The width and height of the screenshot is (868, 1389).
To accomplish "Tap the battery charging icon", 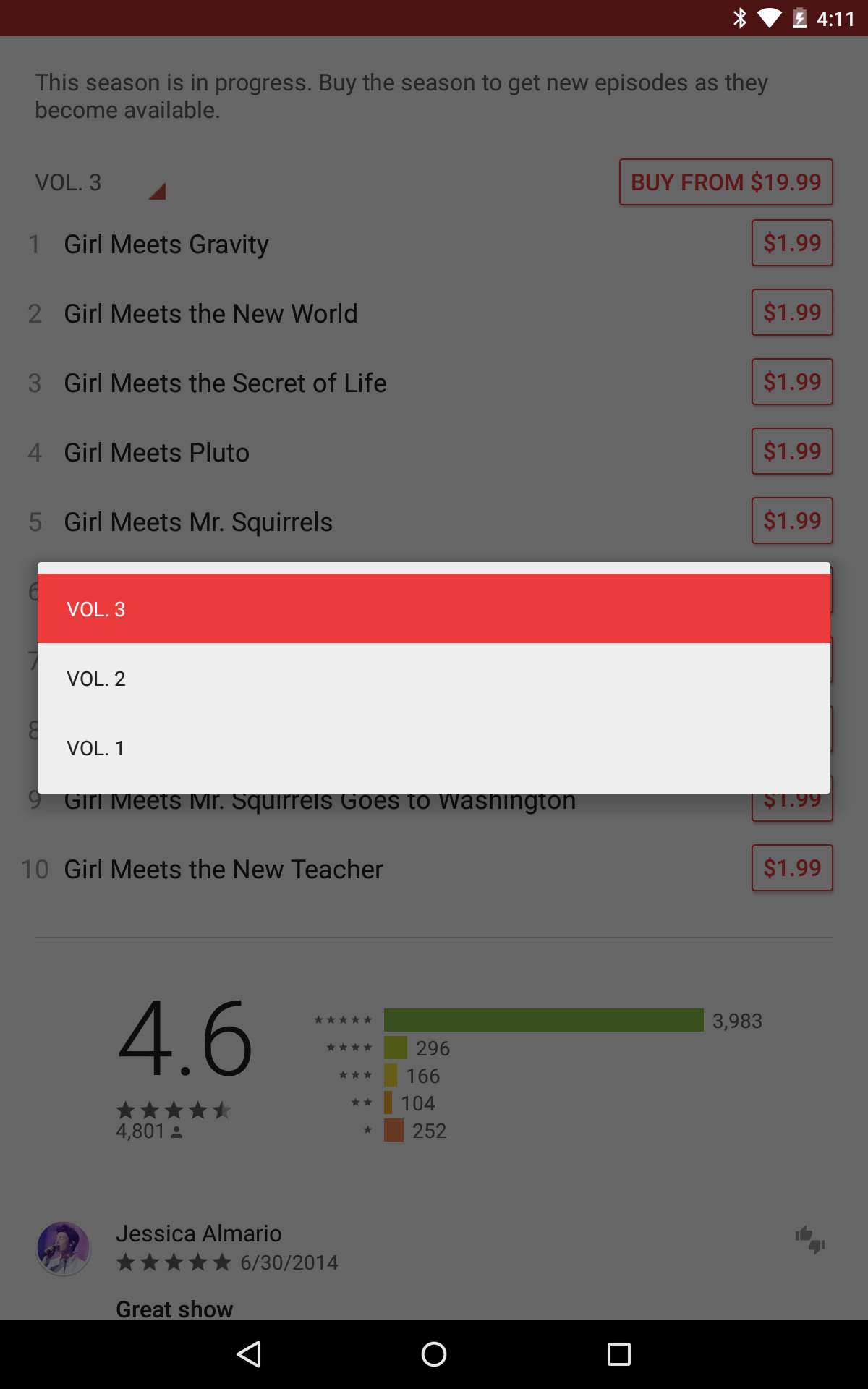I will 799,19.
